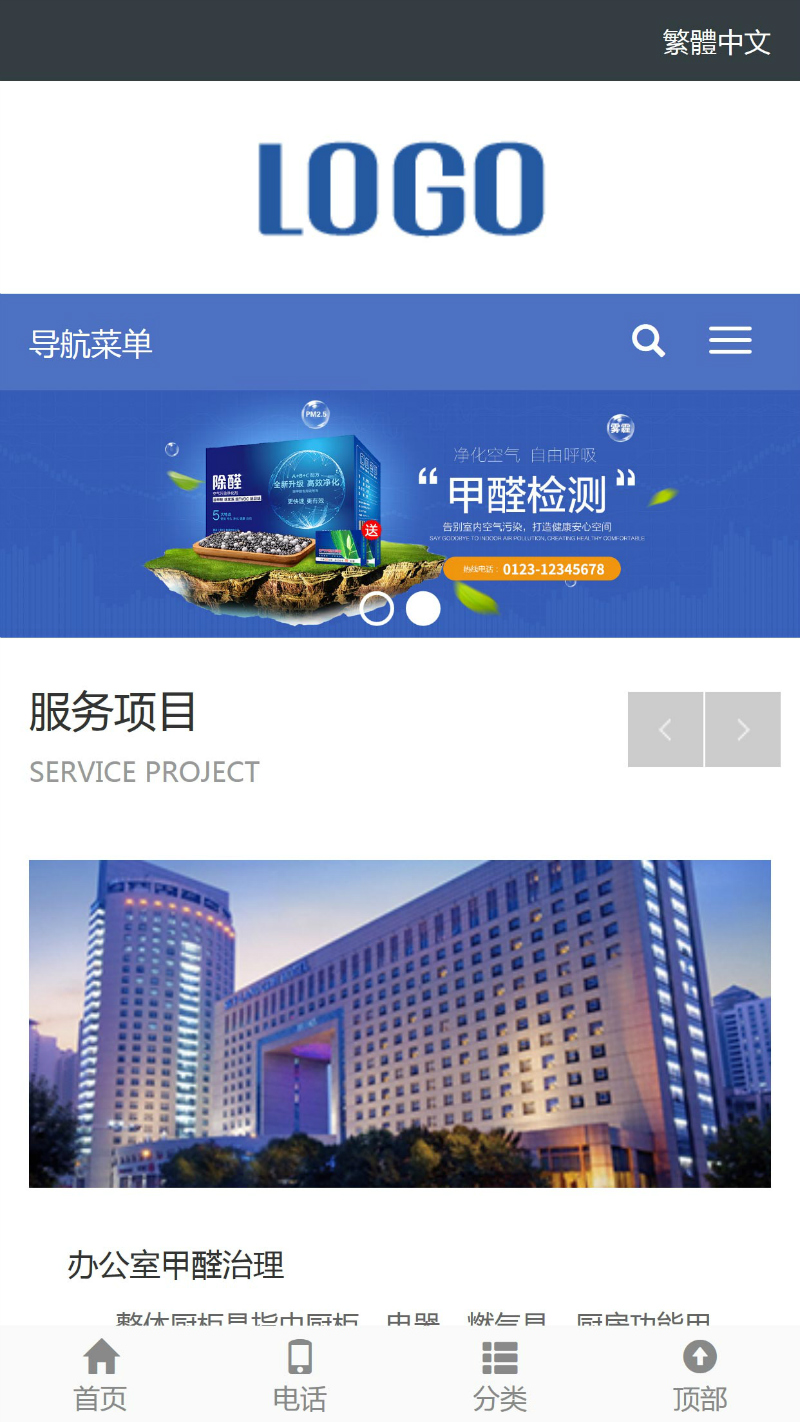Select the first banner page indicator
Image resolution: width=800 pixels, height=1422 pixels.
click(x=377, y=608)
